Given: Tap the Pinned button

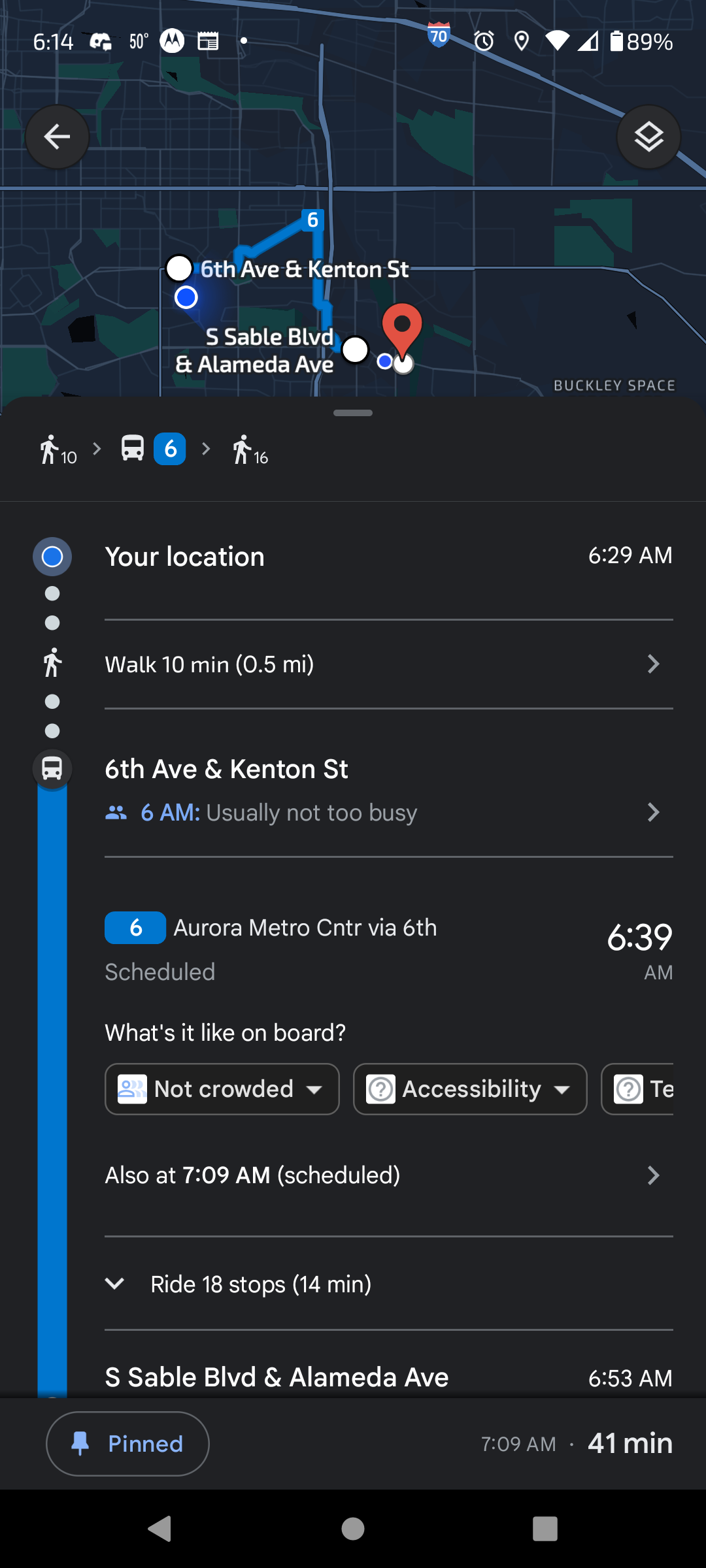Looking at the screenshot, I should 127,1443.
